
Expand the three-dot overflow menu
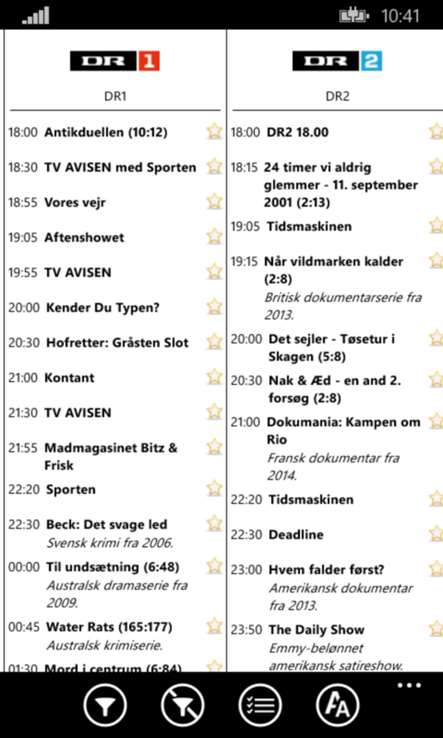tap(409, 685)
